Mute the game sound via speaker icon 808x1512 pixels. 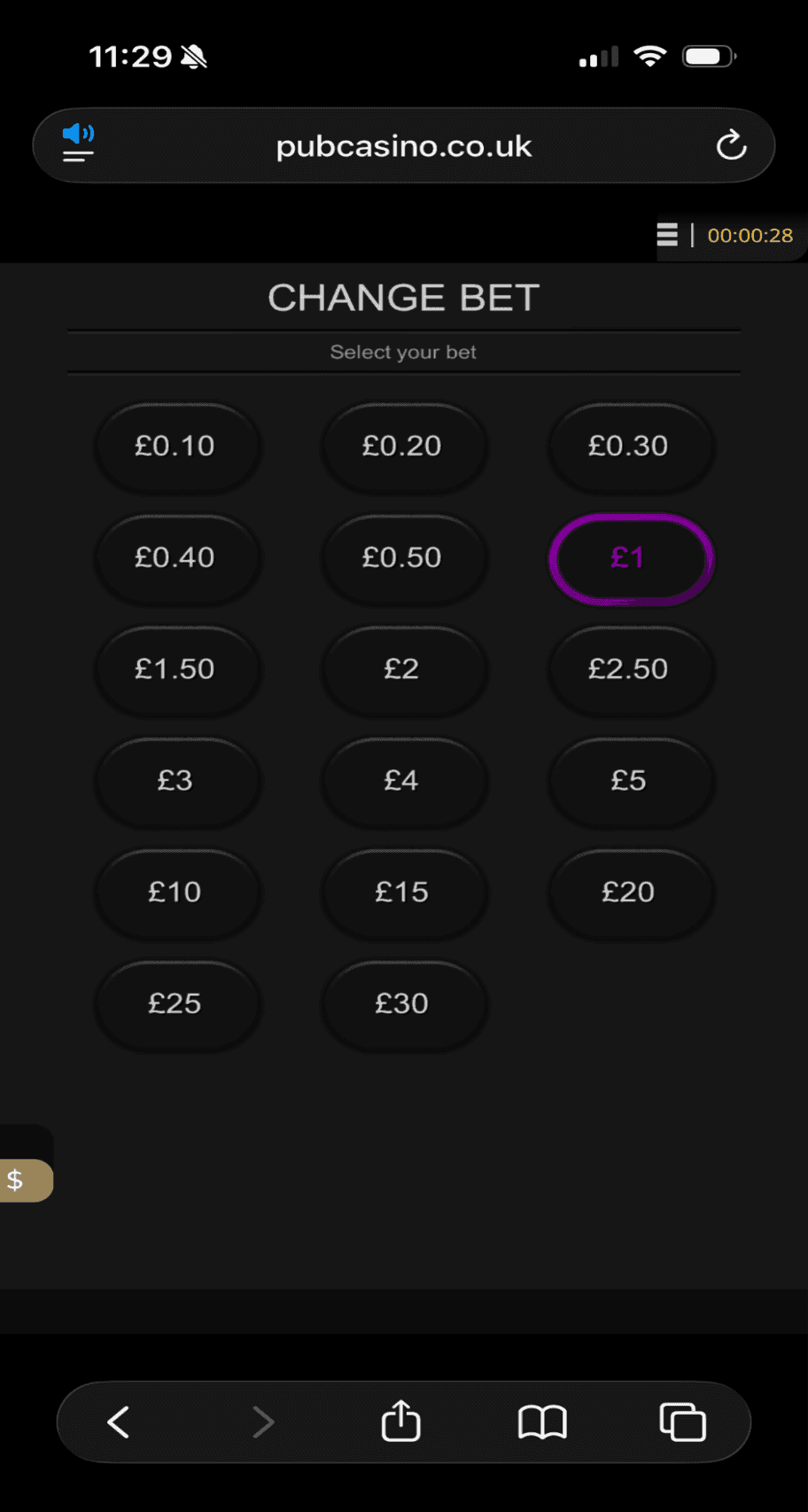tap(78, 133)
